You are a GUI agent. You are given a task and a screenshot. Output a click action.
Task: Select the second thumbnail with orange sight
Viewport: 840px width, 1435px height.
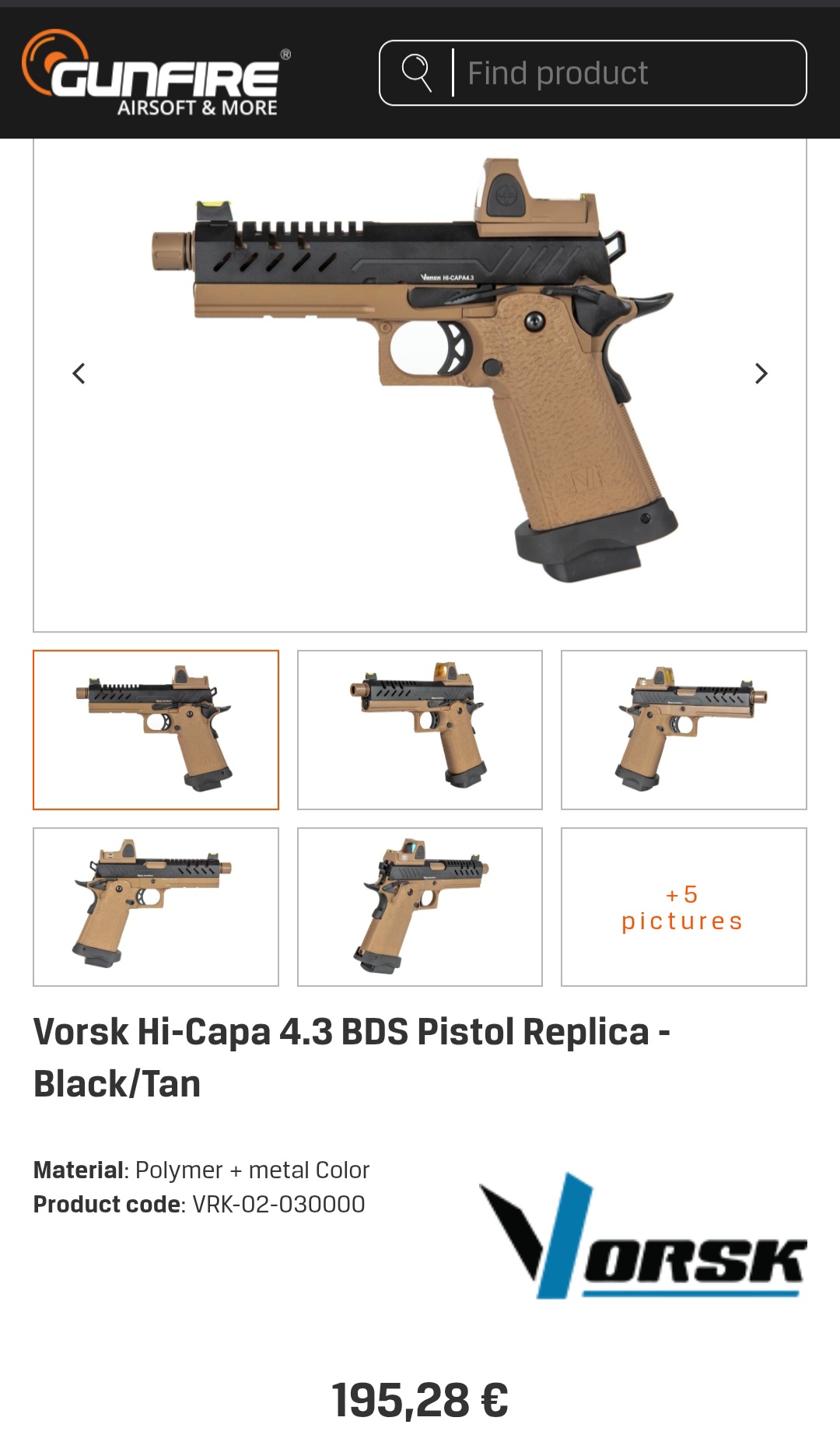pyautogui.click(x=420, y=730)
